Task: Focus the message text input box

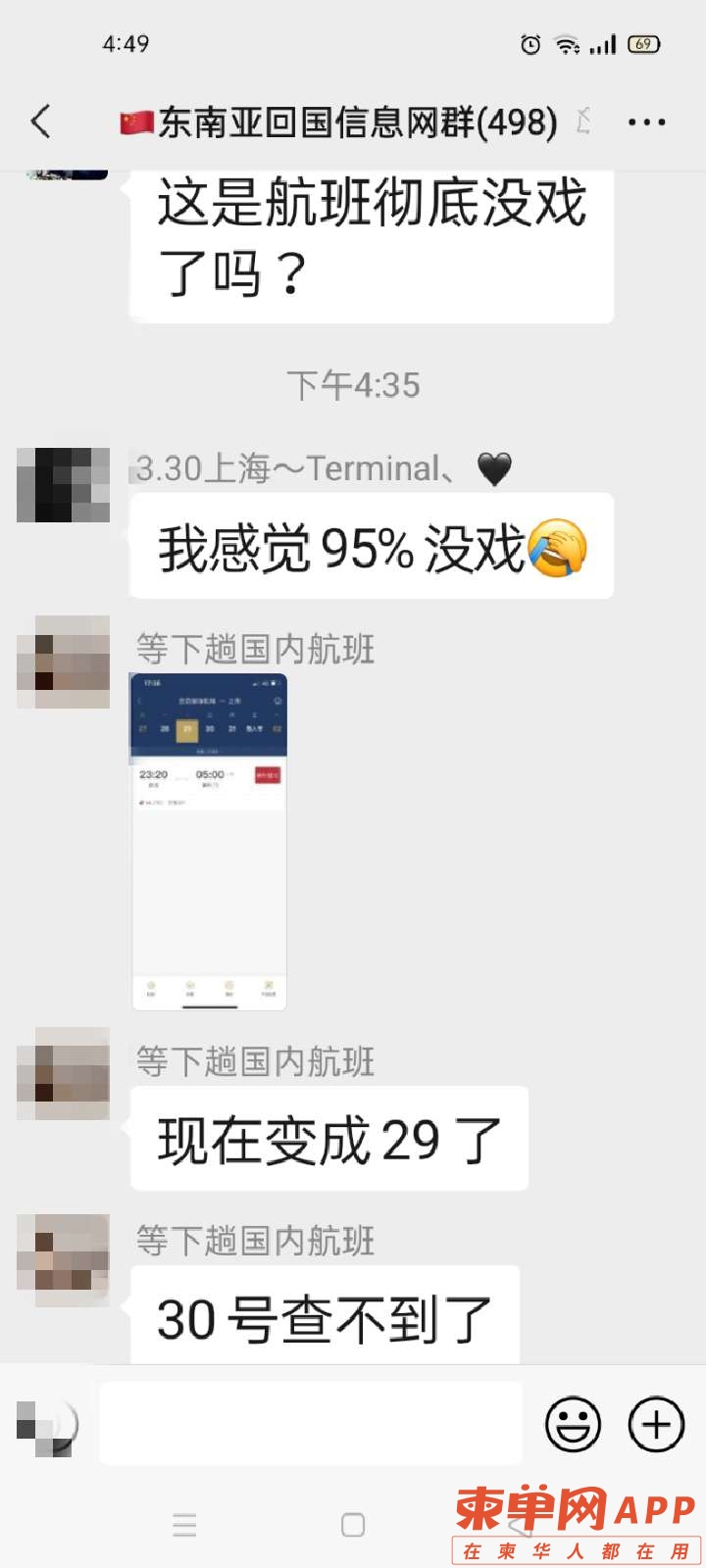Action: point(311,1423)
